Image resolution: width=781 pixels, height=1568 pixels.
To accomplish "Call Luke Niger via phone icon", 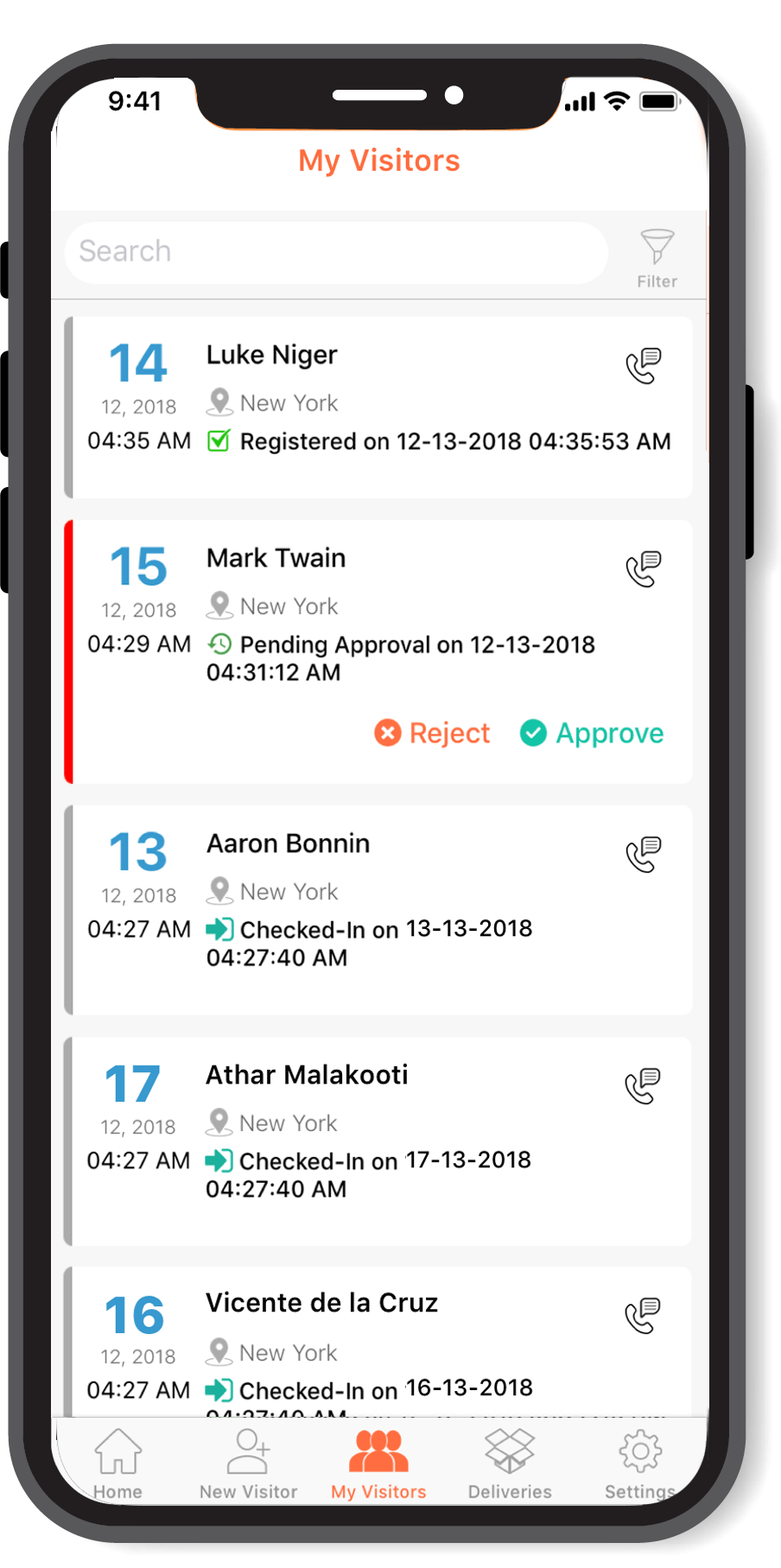I will [644, 366].
